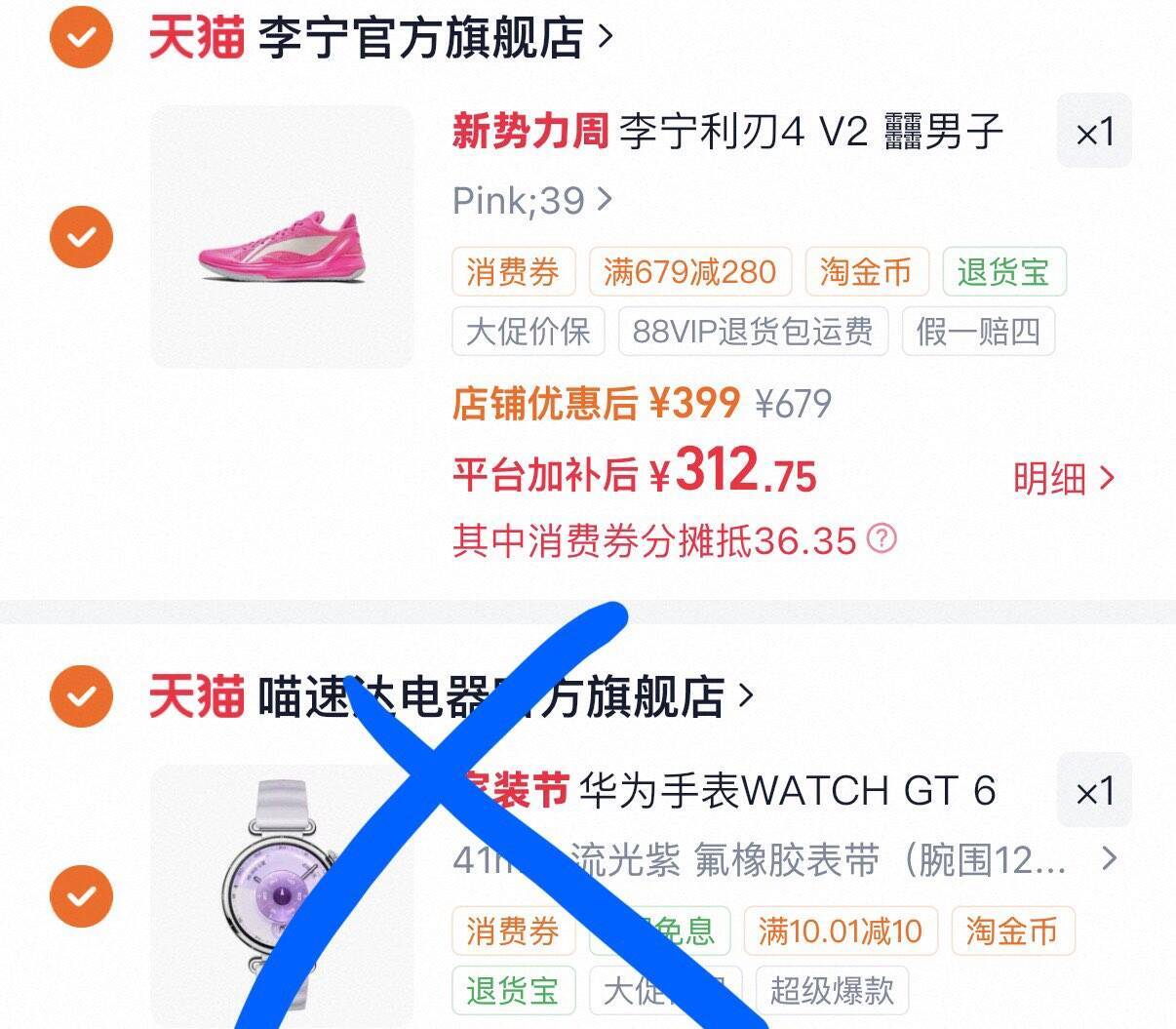
Task: Adjust quantity ×1 for the Huawei watch
Action: (1094, 791)
